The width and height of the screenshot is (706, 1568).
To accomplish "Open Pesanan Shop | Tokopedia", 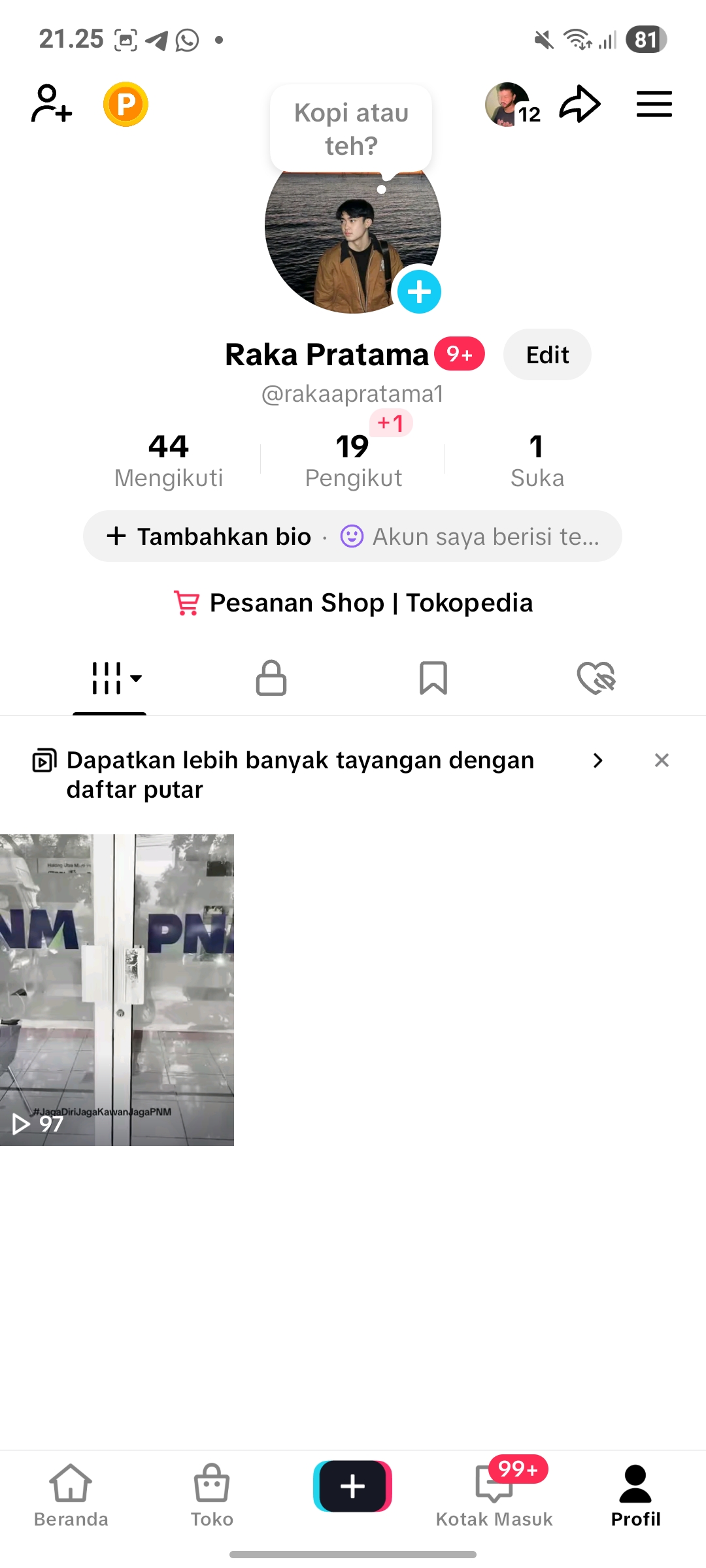I will click(x=353, y=602).
